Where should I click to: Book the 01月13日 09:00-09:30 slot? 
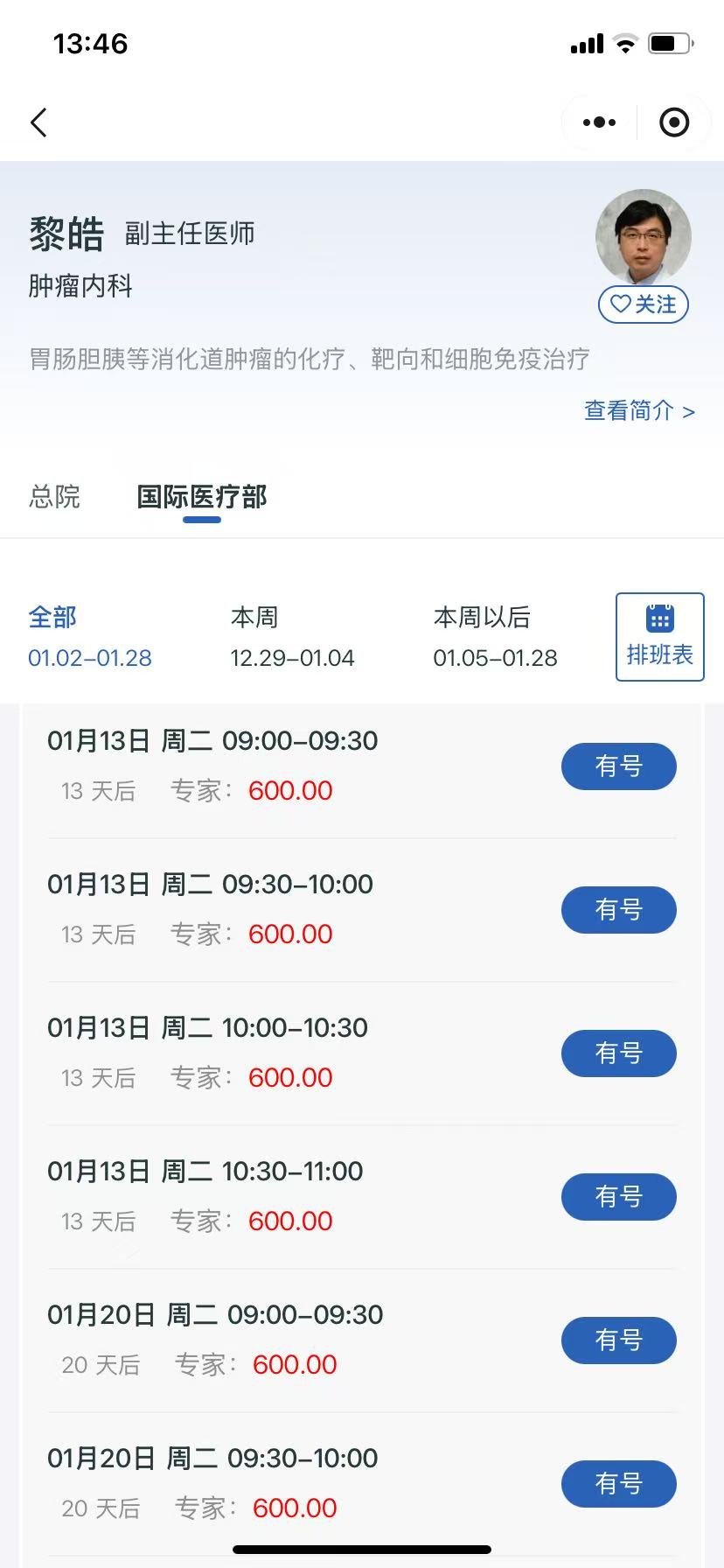coord(618,766)
